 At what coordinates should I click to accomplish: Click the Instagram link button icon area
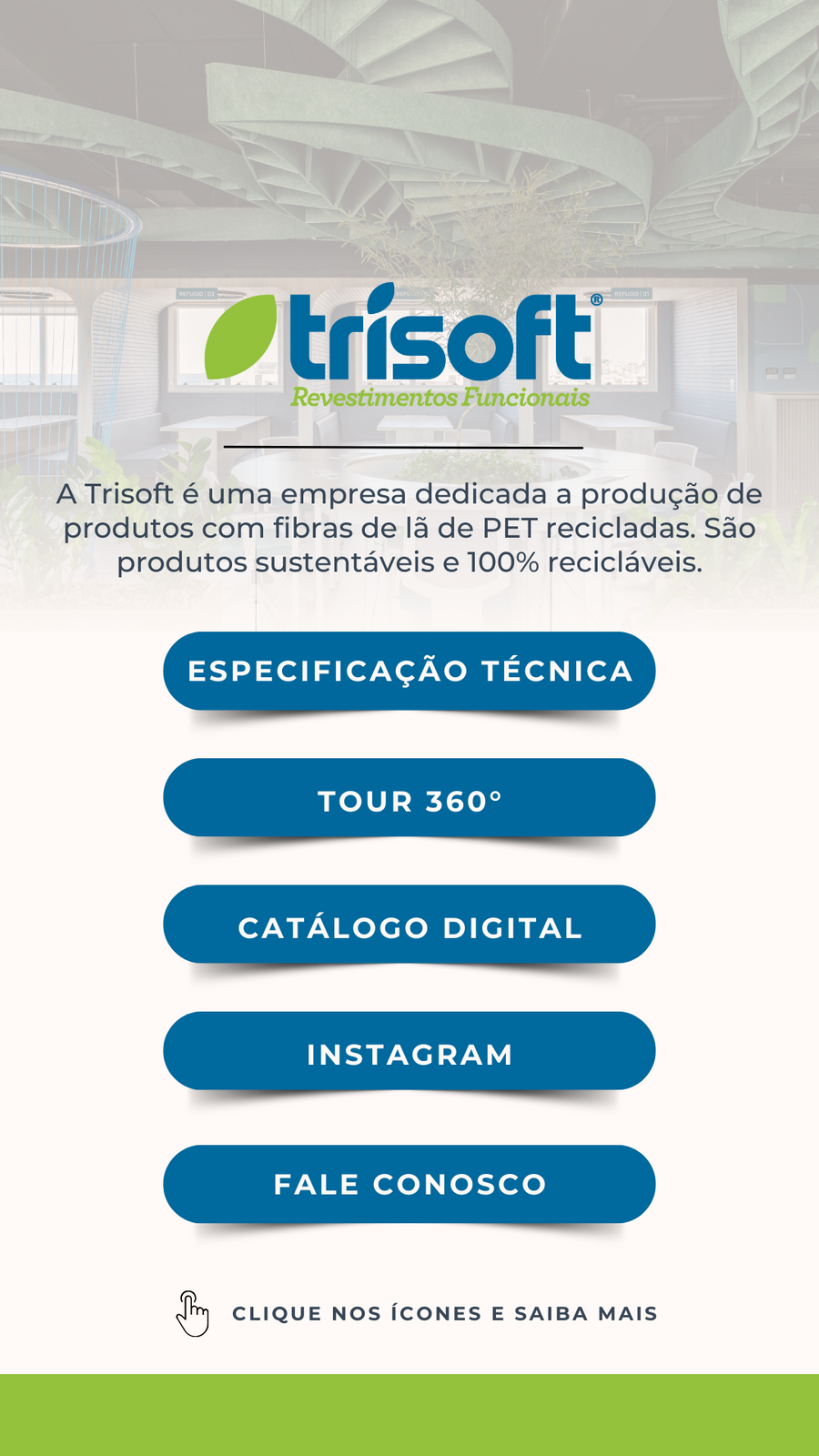409,1053
